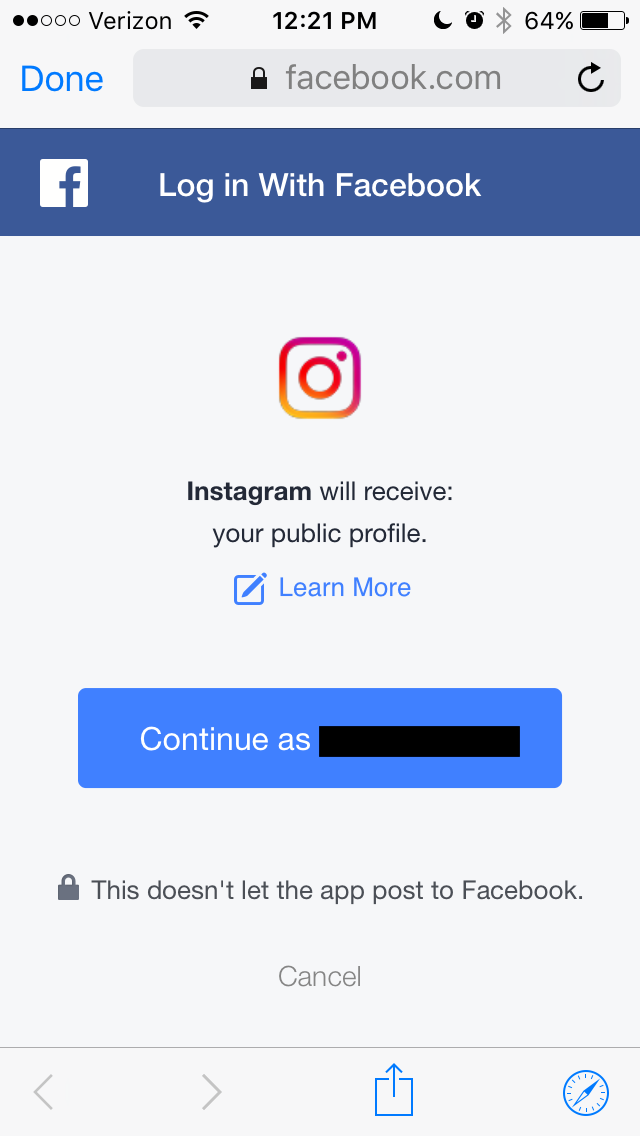640x1136 pixels.
Task: Open this page in Safari
Action: 585,1091
